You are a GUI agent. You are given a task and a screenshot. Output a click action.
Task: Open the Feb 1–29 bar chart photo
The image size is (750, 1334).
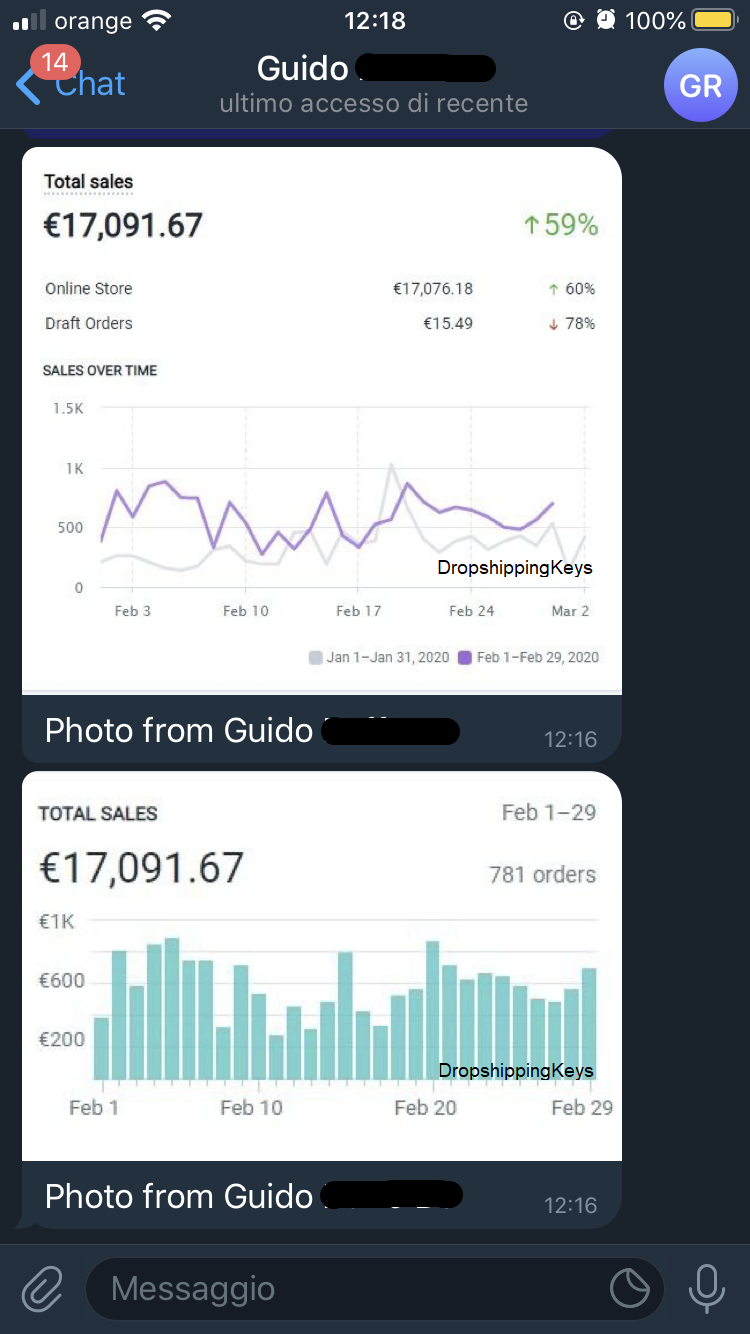[321, 965]
